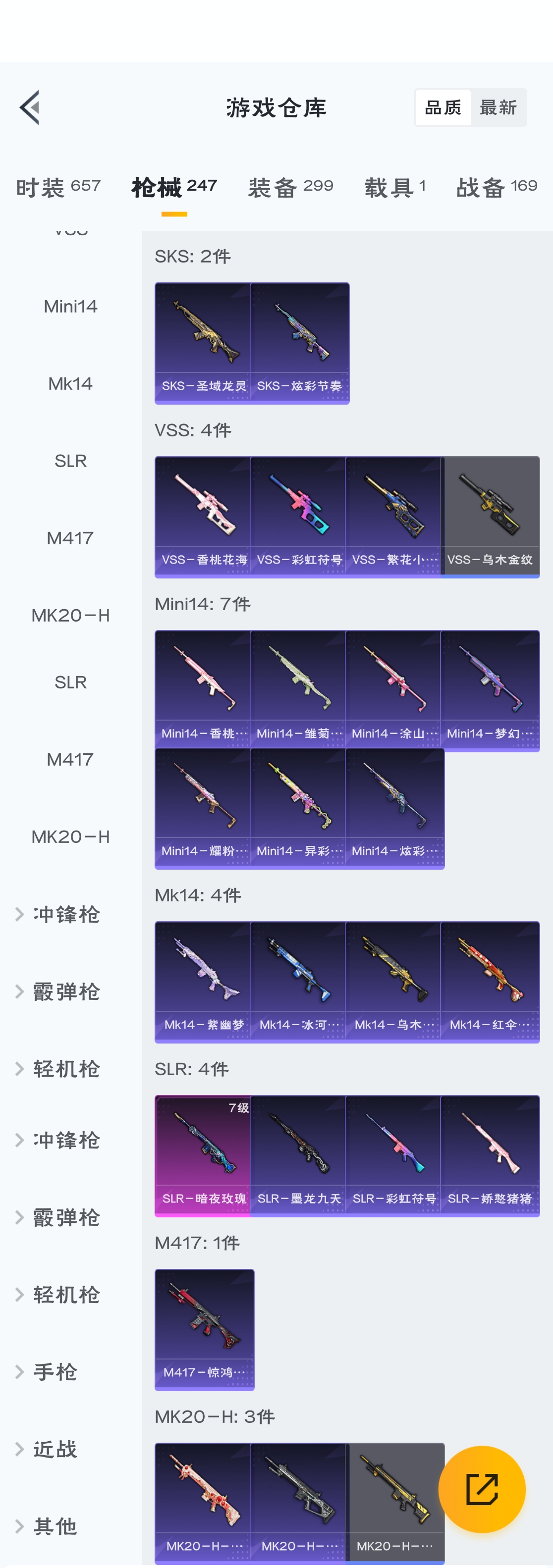The image size is (553, 1568).
Task: Switch to the 战备 tab
Action: point(497,187)
